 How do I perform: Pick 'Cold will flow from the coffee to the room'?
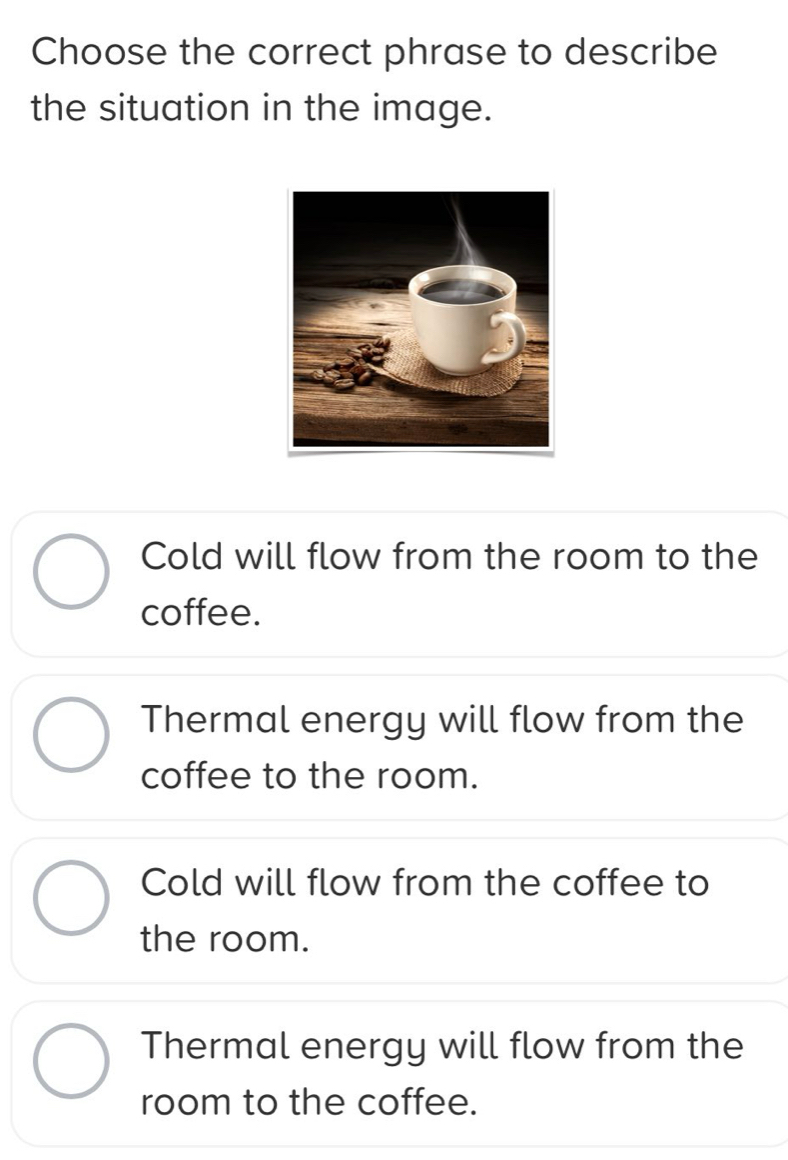[x=71, y=910]
